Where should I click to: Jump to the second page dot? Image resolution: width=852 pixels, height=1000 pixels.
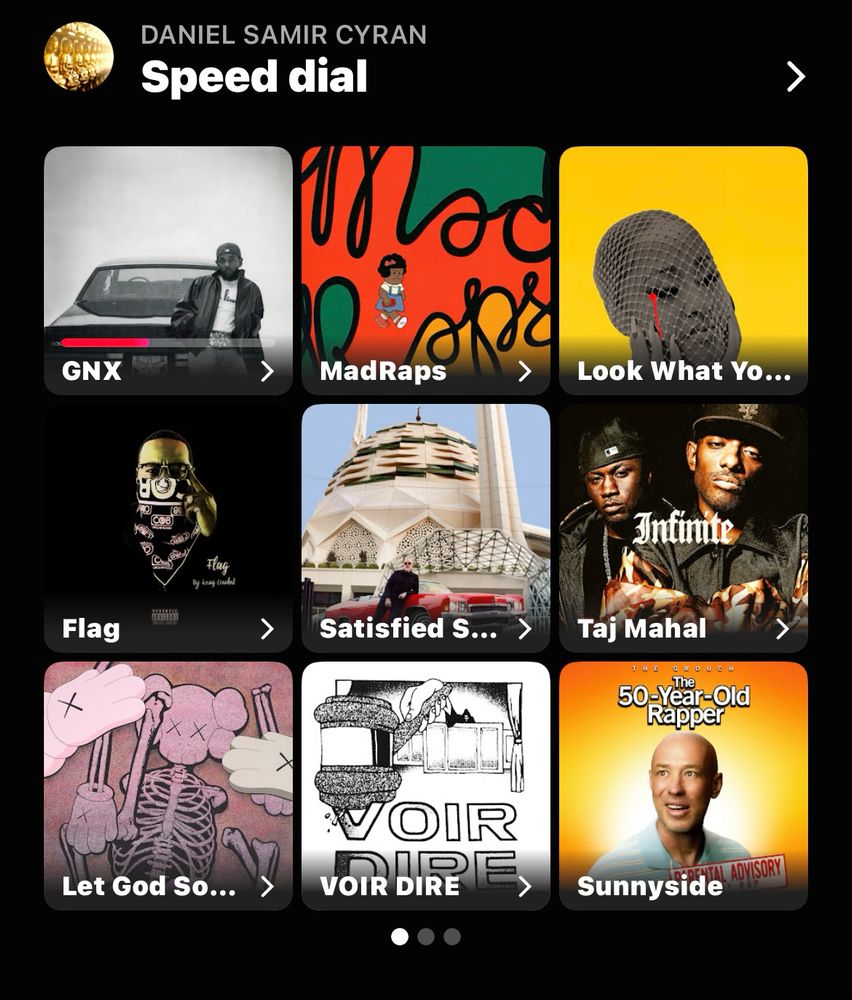coord(426,937)
